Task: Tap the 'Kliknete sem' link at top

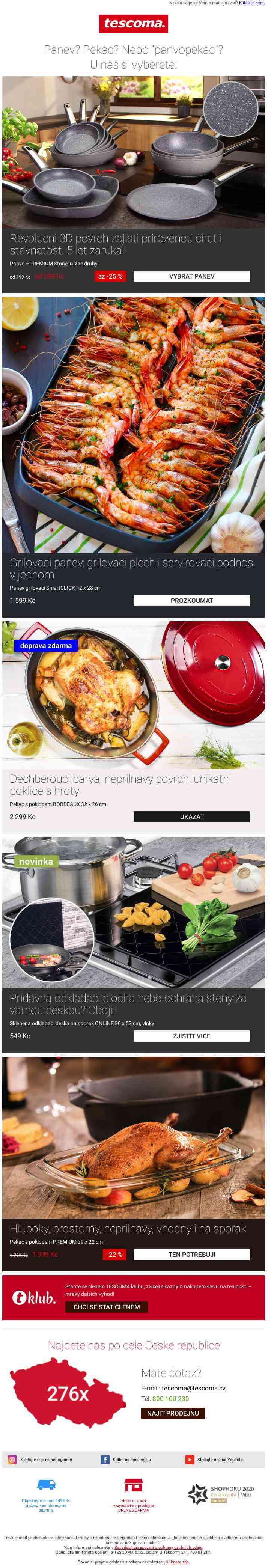Action: tap(251, 3)
